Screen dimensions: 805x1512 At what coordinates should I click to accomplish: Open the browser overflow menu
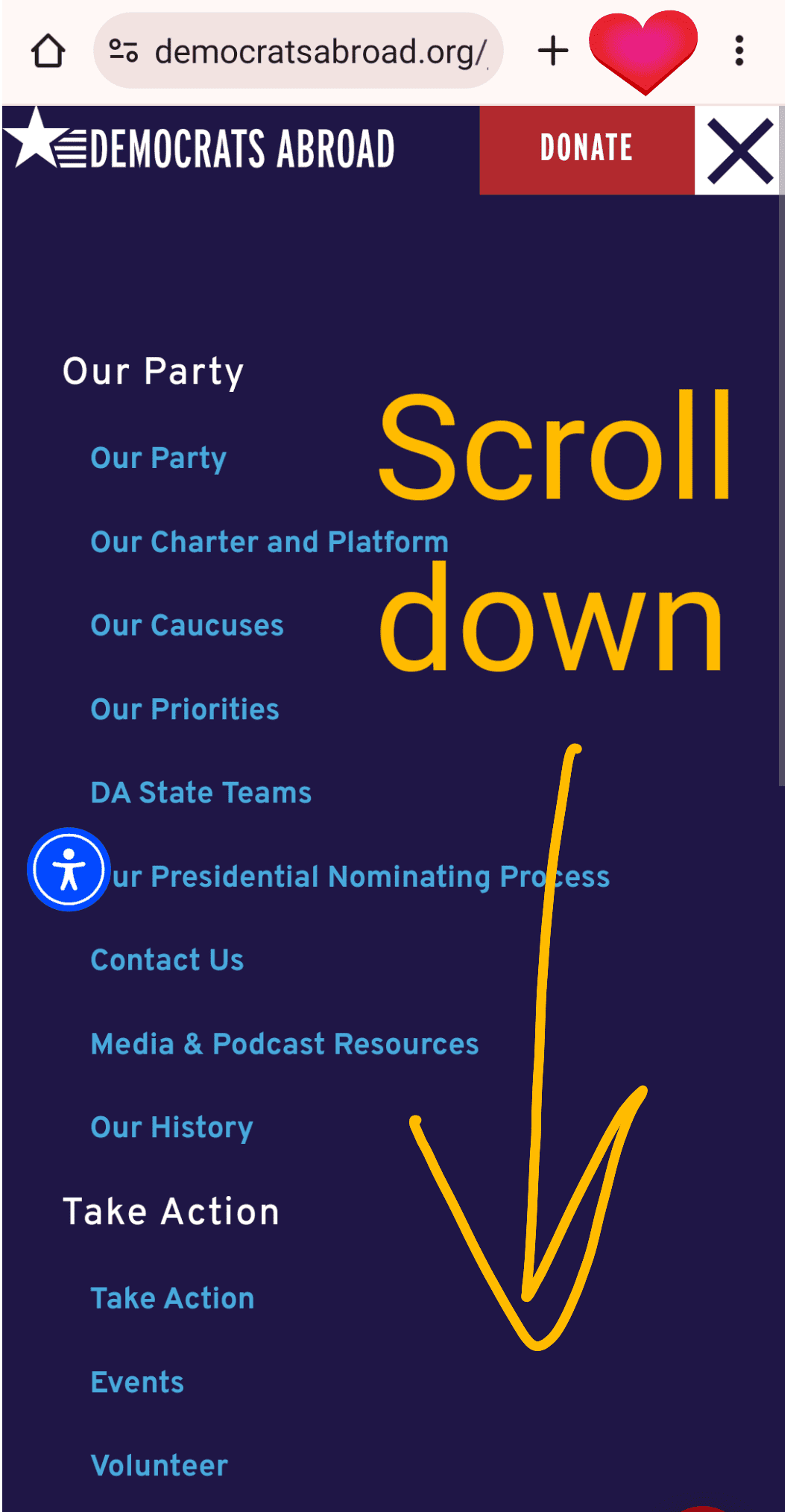coord(739,51)
